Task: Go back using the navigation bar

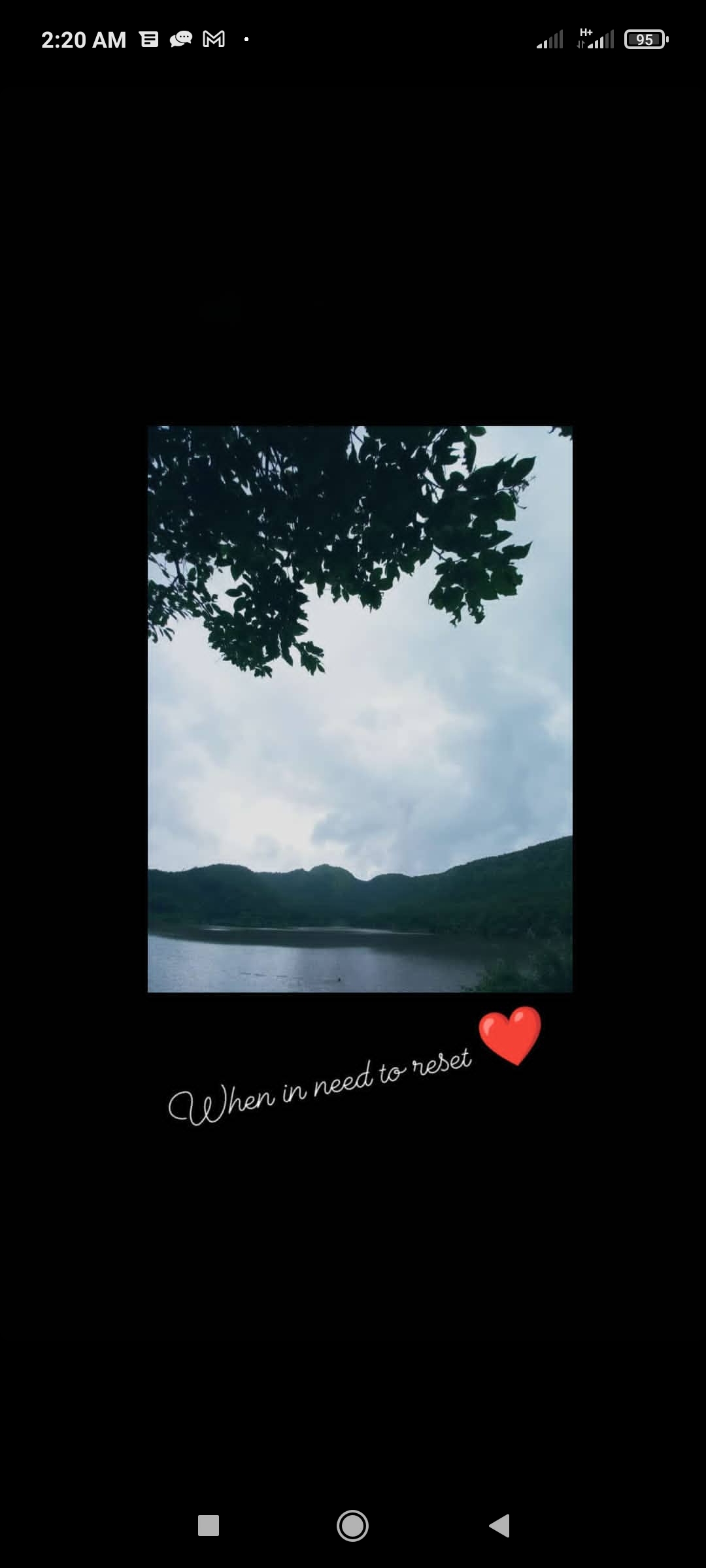Action: [x=499, y=1526]
